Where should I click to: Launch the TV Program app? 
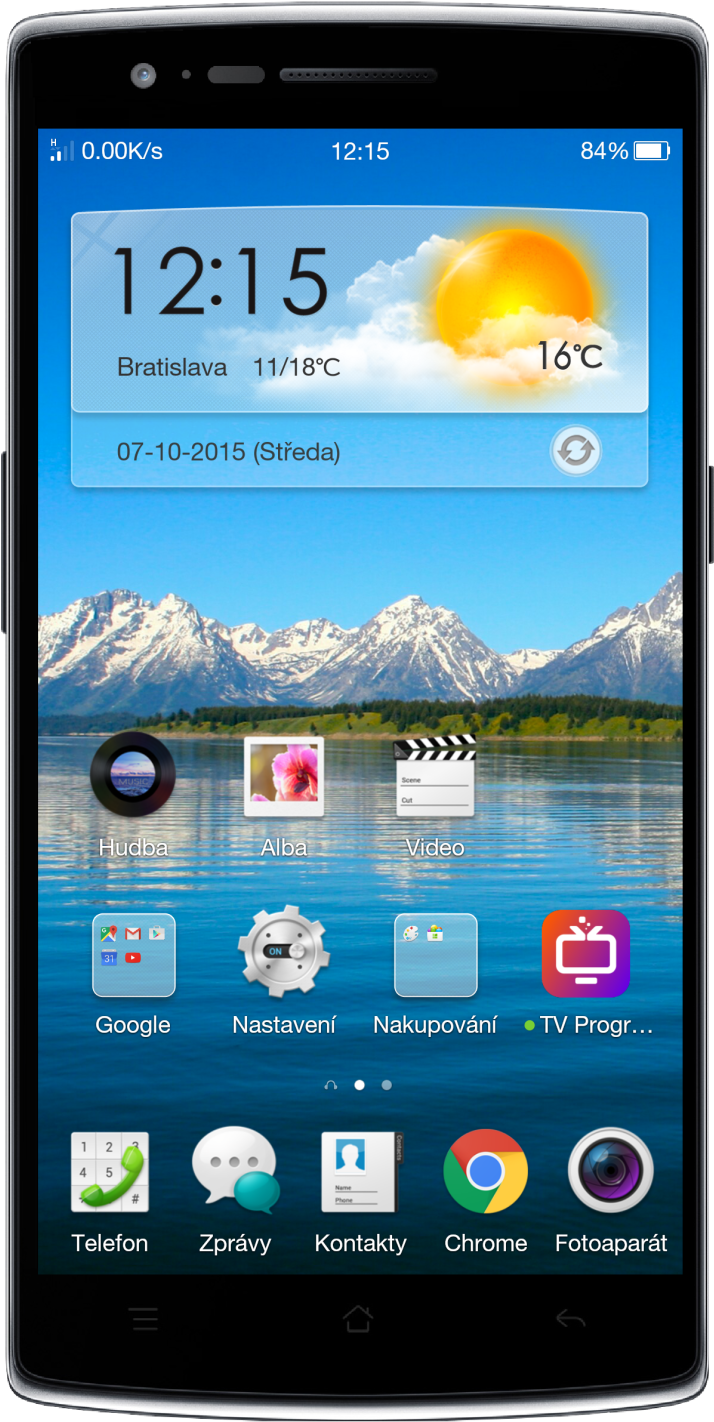[586, 953]
